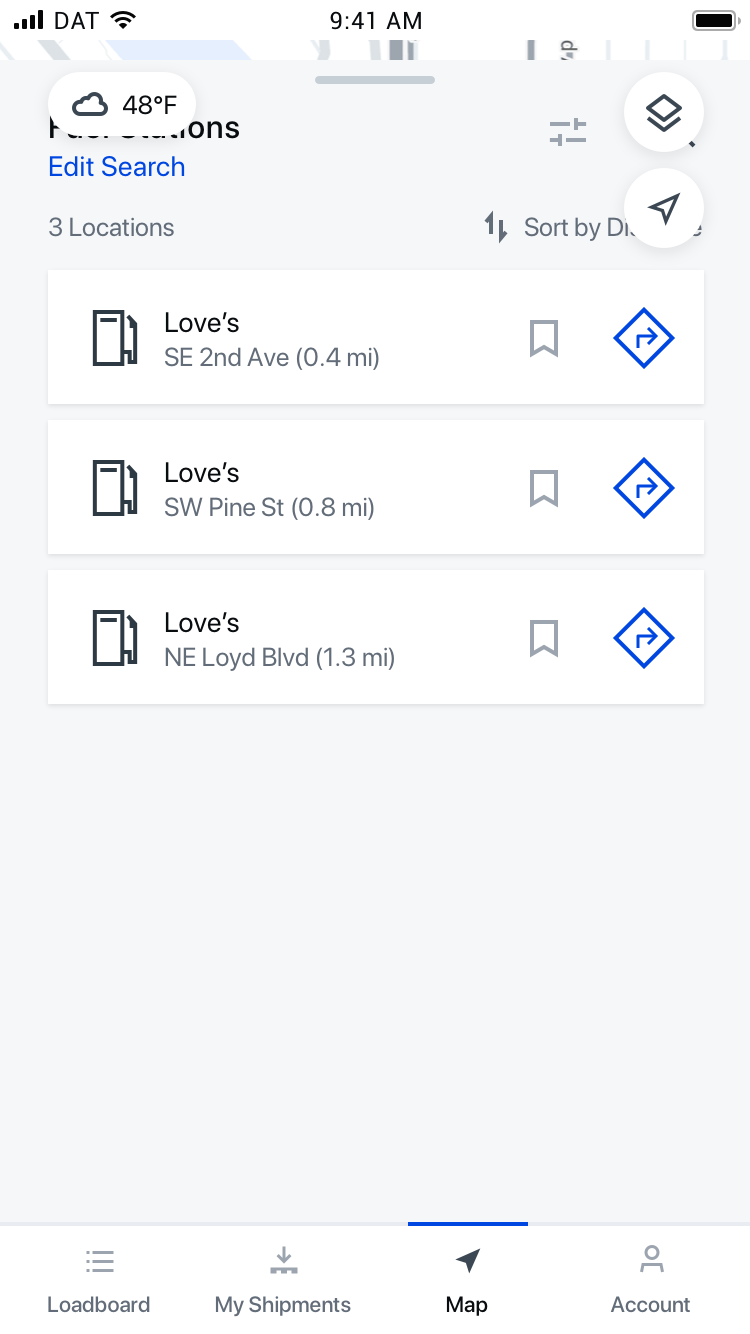Open the Account tab
The width and height of the screenshot is (750, 1334).
[651, 1280]
